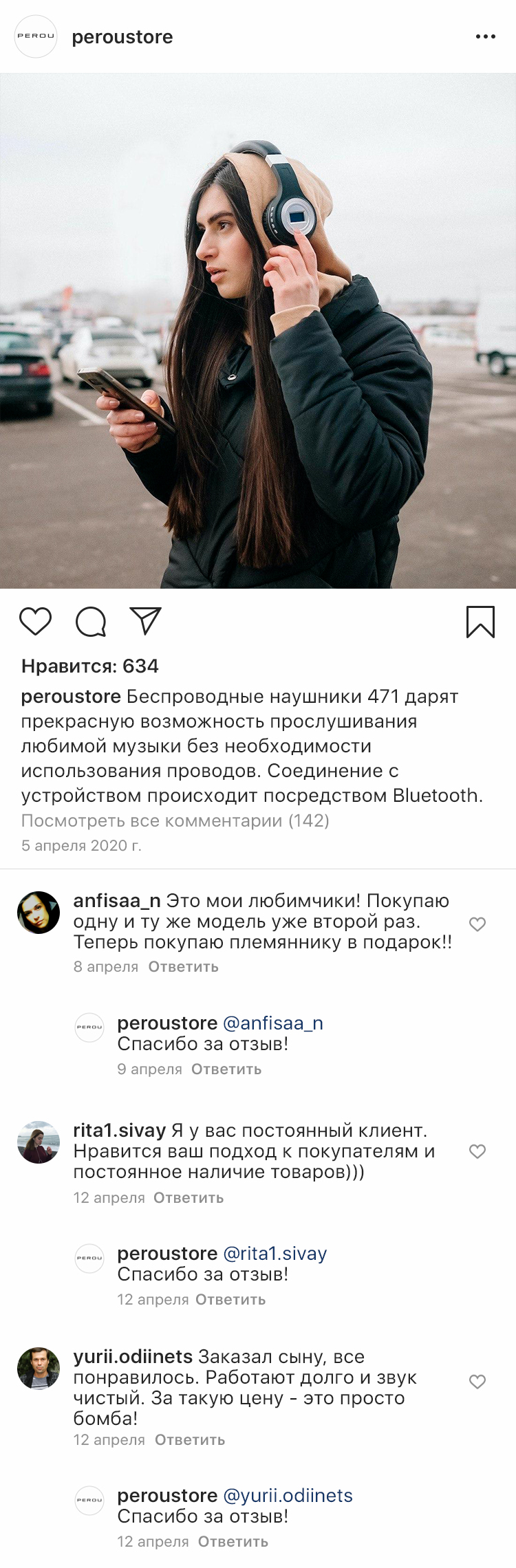Share the post via the paper plane

146,620
